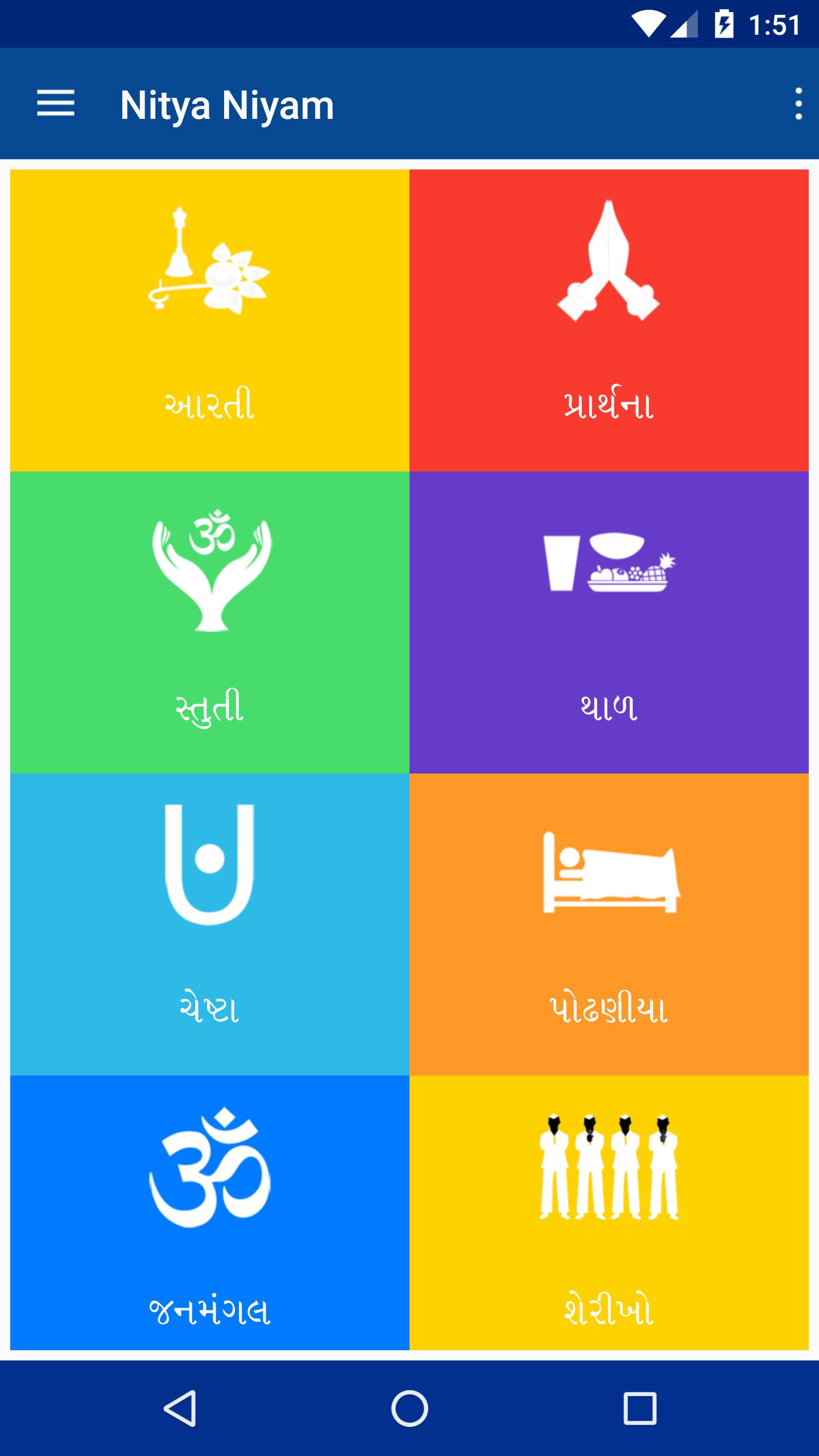Screen dimensions: 819x1456
Task: Open the થાળ (Thal) tile
Action: click(609, 622)
